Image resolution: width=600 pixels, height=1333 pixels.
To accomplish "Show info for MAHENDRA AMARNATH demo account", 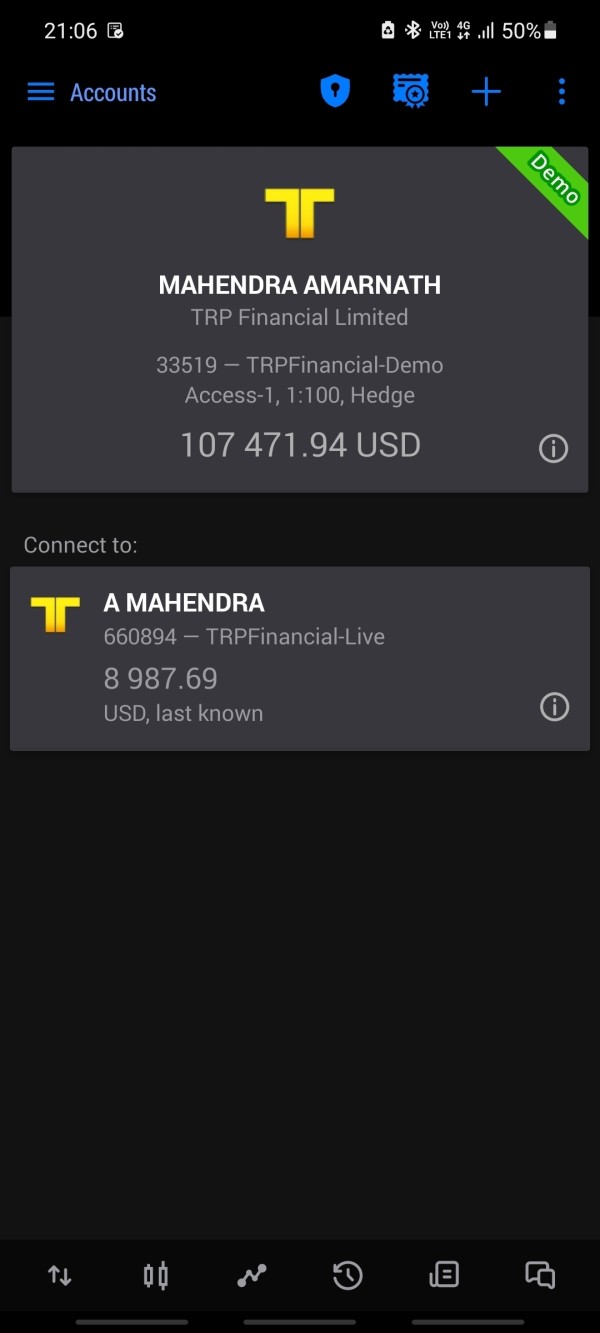I will pyautogui.click(x=553, y=449).
